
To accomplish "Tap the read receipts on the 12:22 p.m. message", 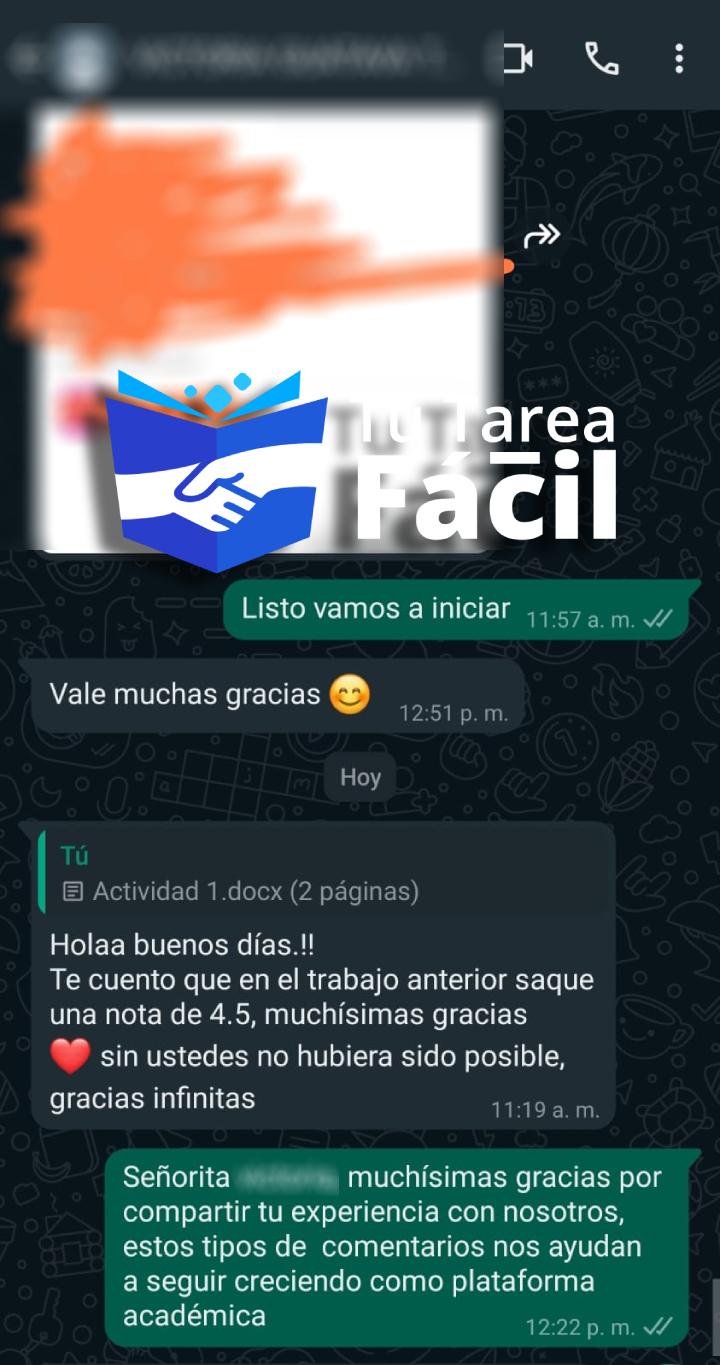I will pos(656,1327).
